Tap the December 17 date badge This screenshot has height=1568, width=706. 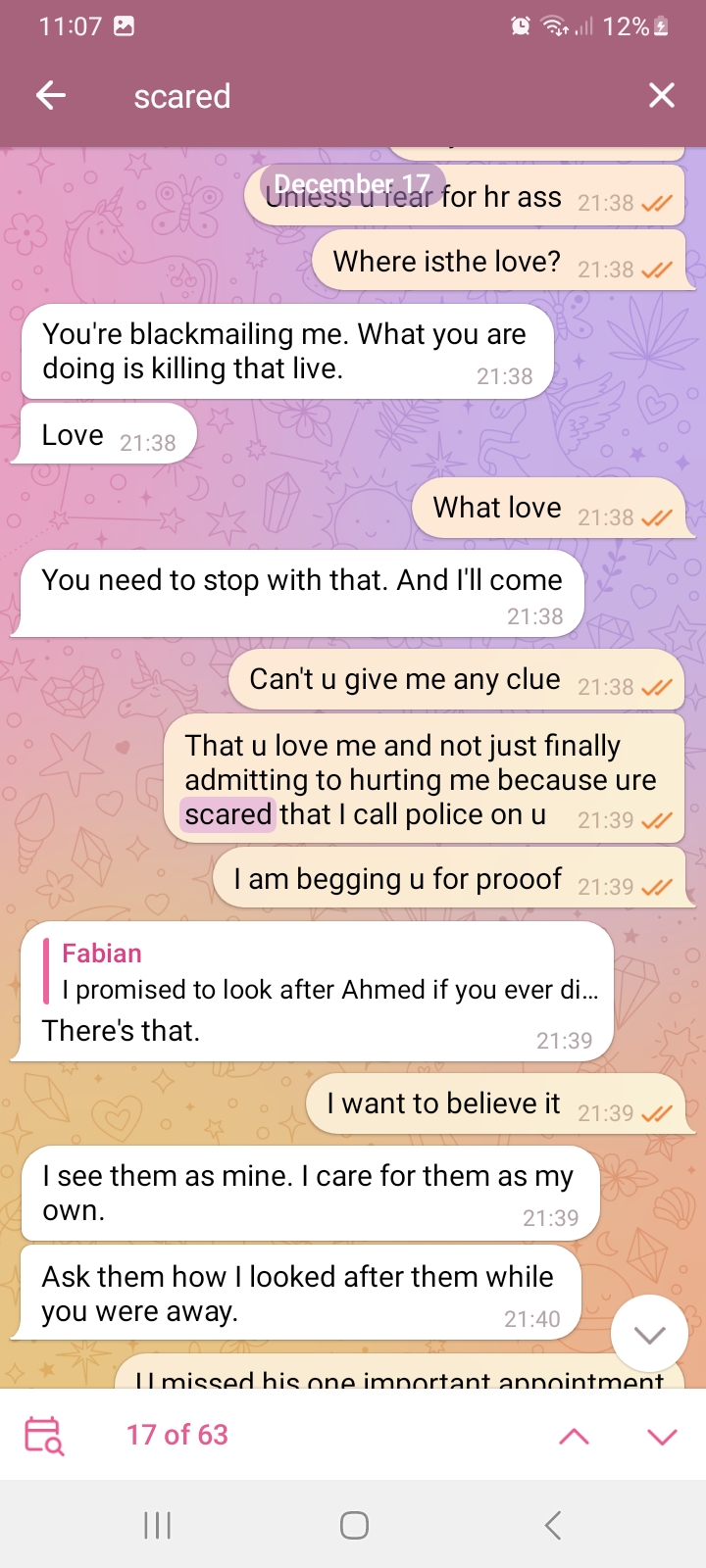(351, 183)
